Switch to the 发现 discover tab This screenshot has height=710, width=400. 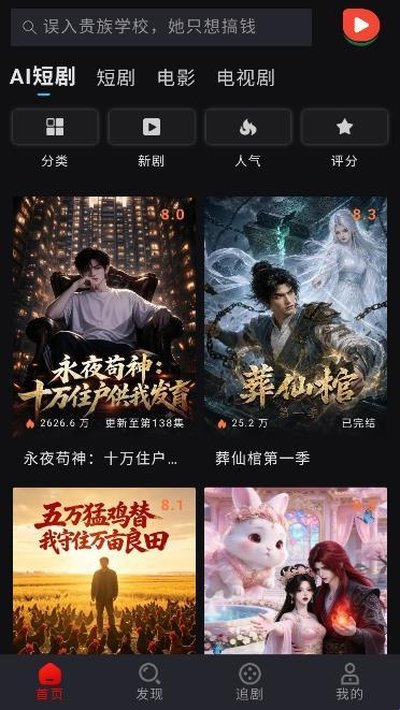tap(149, 682)
